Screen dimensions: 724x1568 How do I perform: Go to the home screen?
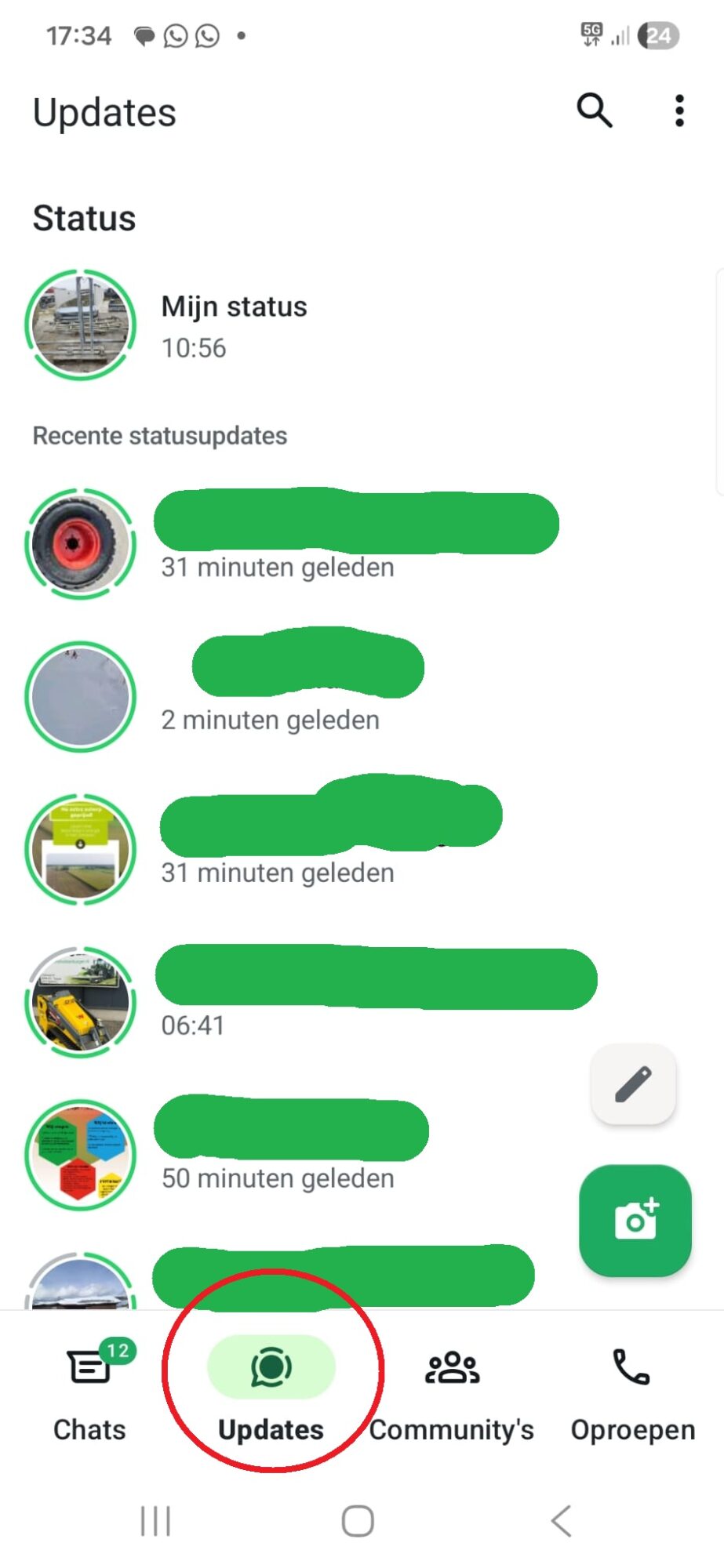pyautogui.click(x=358, y=1521)
